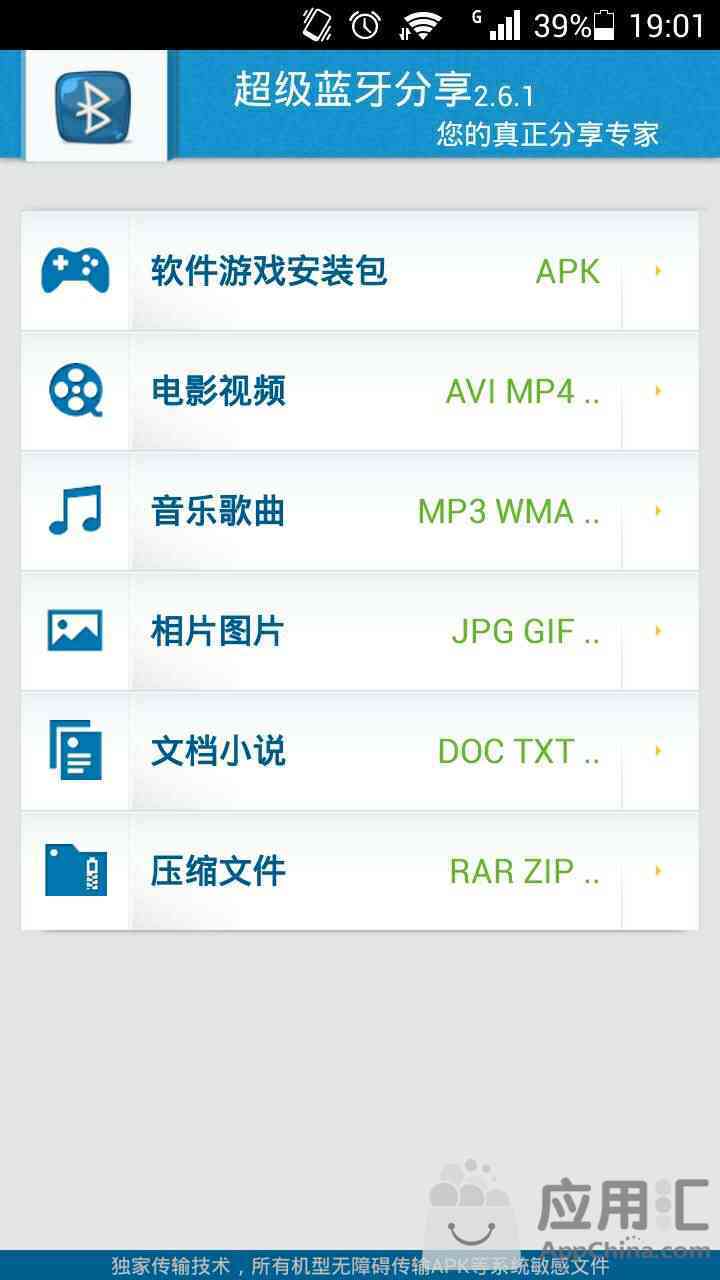This screenshot has width=720, height=1280.
Task: Choose 压缩文件 RAR ZIP row
Action: (x=360, y=870)
